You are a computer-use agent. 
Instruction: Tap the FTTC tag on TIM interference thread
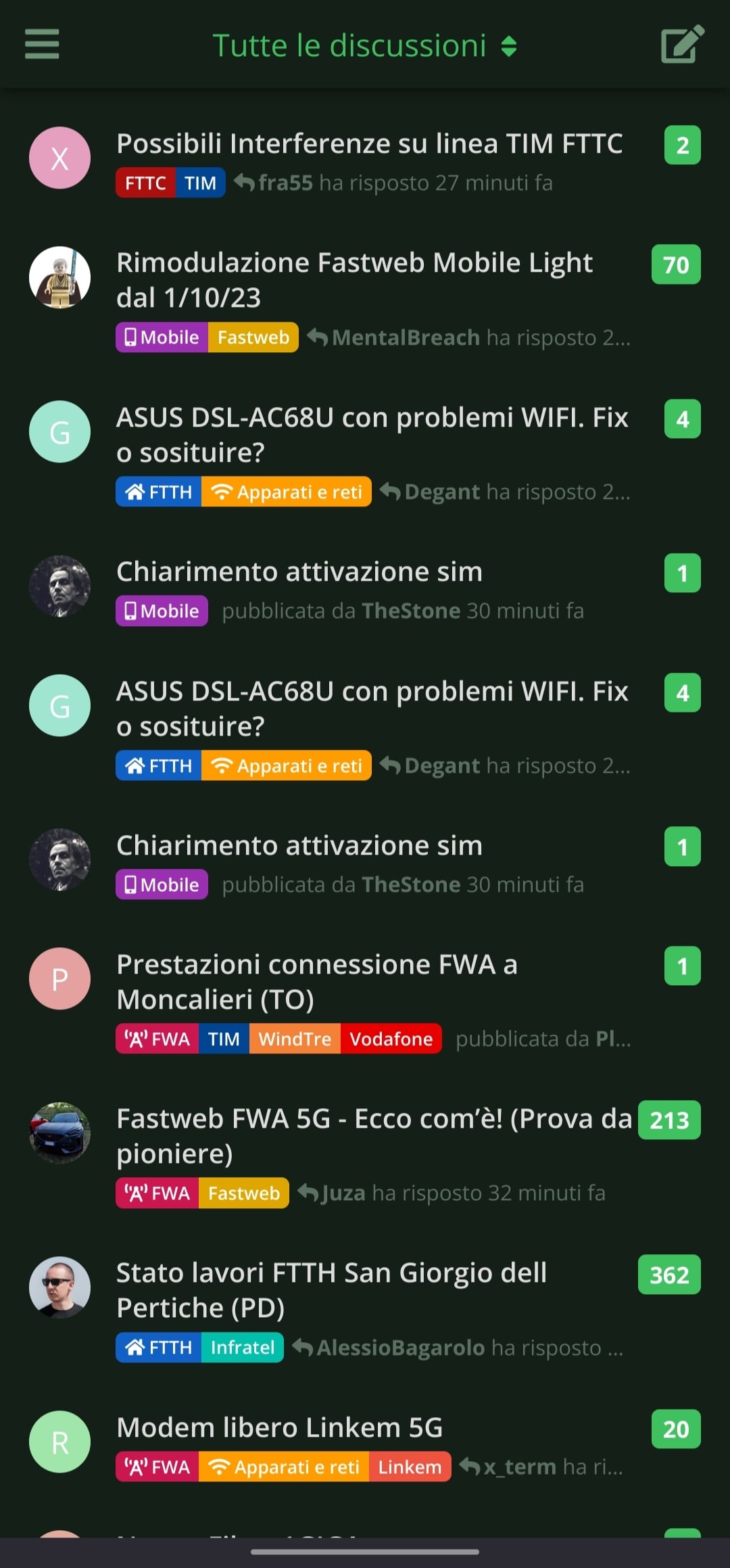[145, 183]
